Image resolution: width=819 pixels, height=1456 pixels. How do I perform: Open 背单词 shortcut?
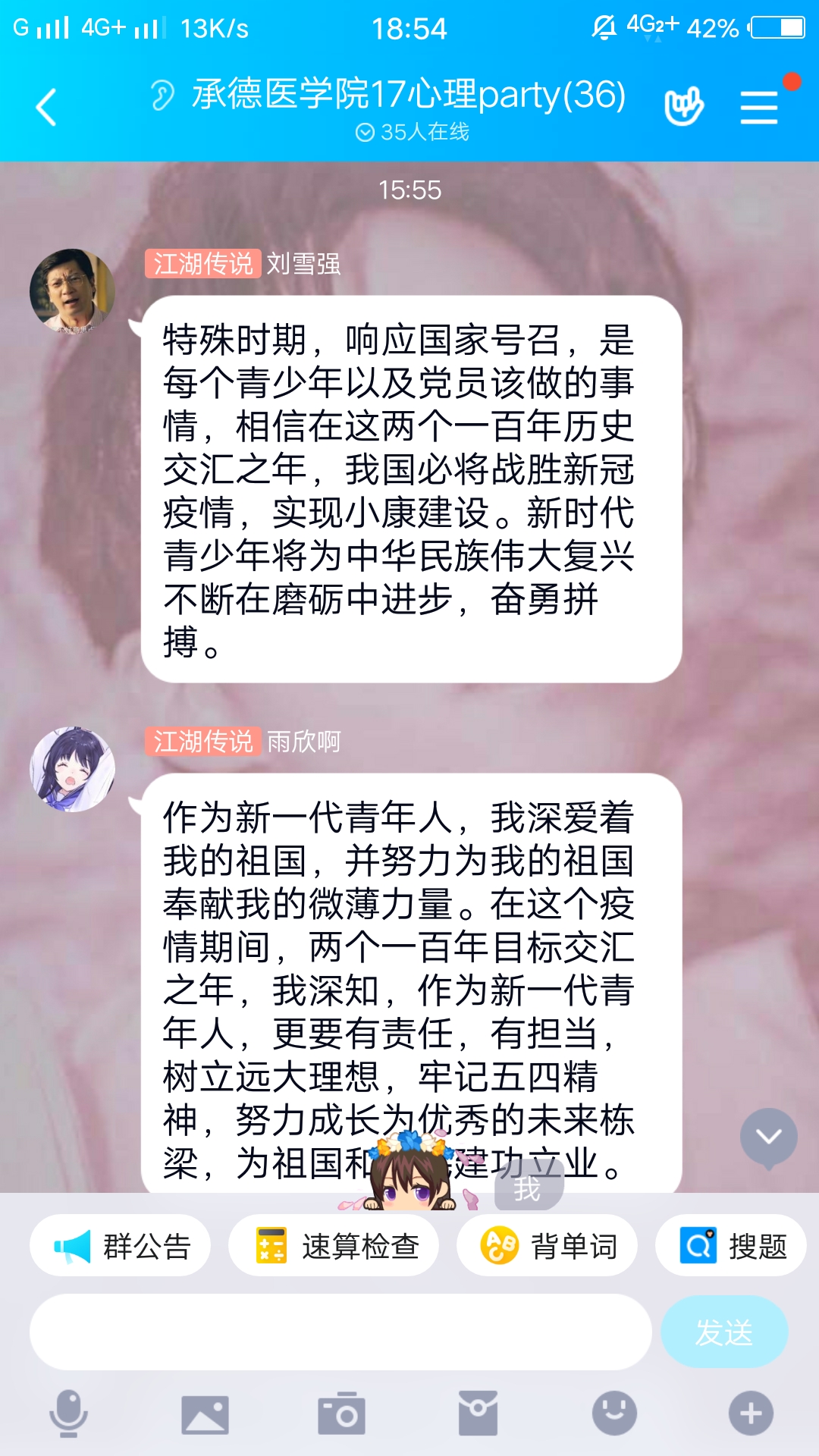(x=547, y=1246)
